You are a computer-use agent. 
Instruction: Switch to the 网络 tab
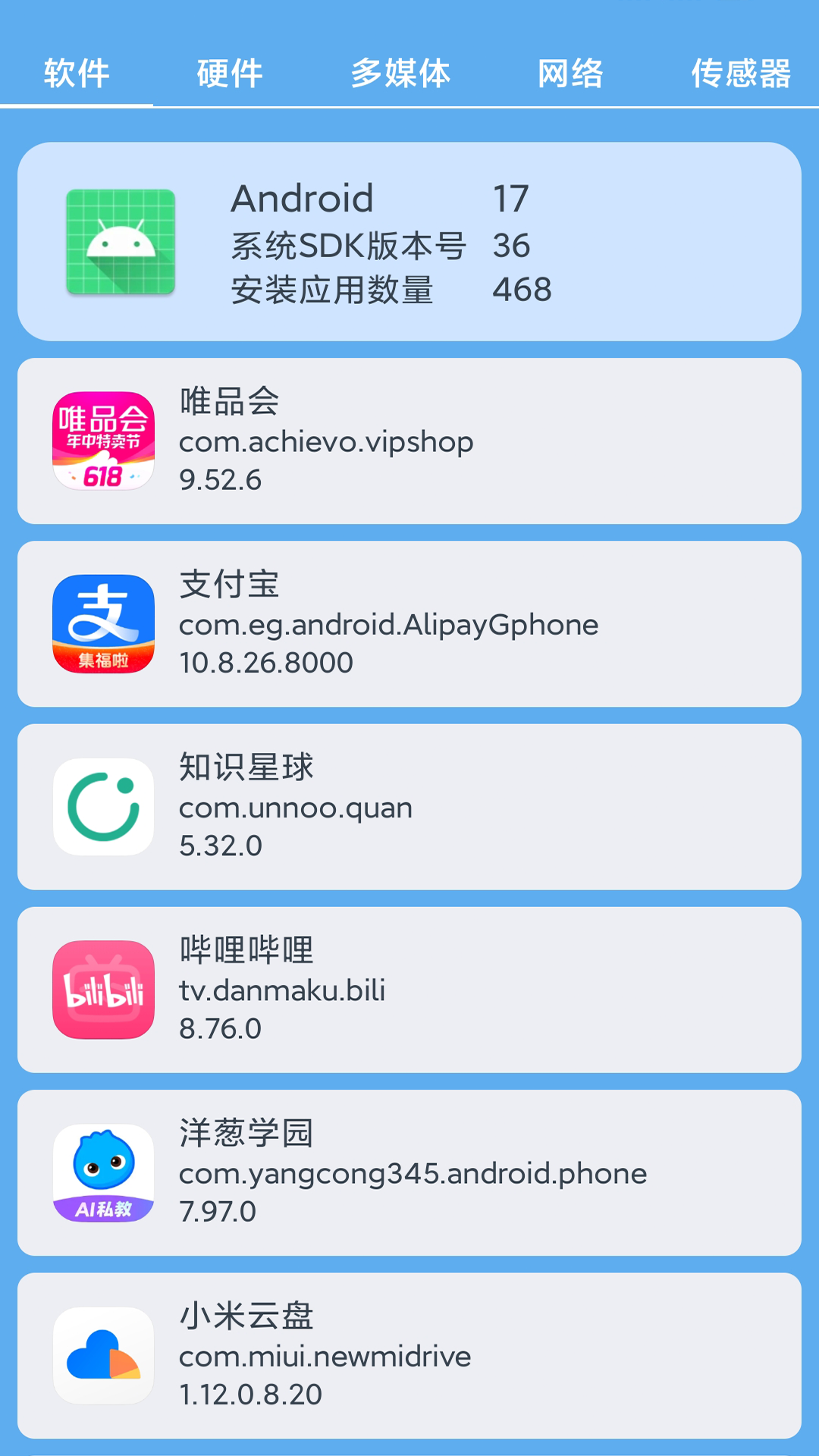click(x=571, y=74)
